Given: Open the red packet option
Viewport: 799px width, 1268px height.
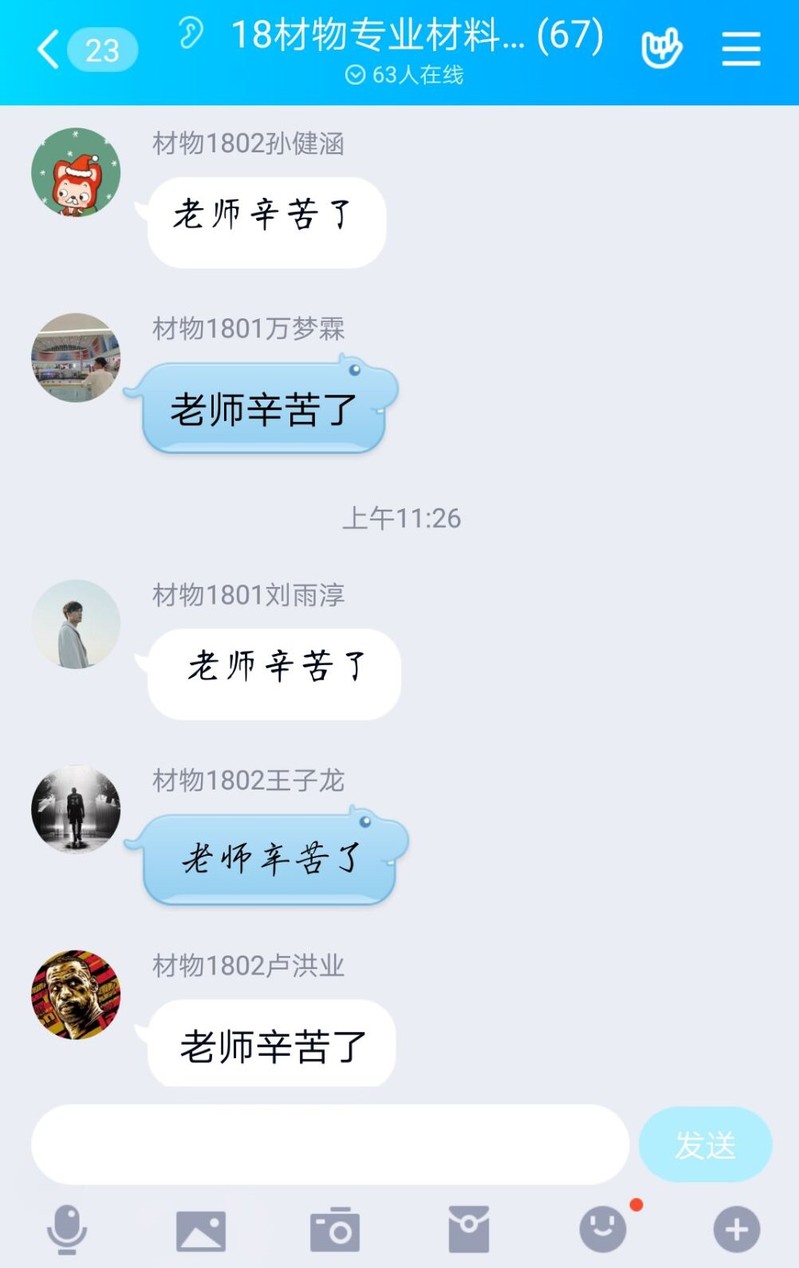Looking at the screenshot, I should [x=468, y=1230].
